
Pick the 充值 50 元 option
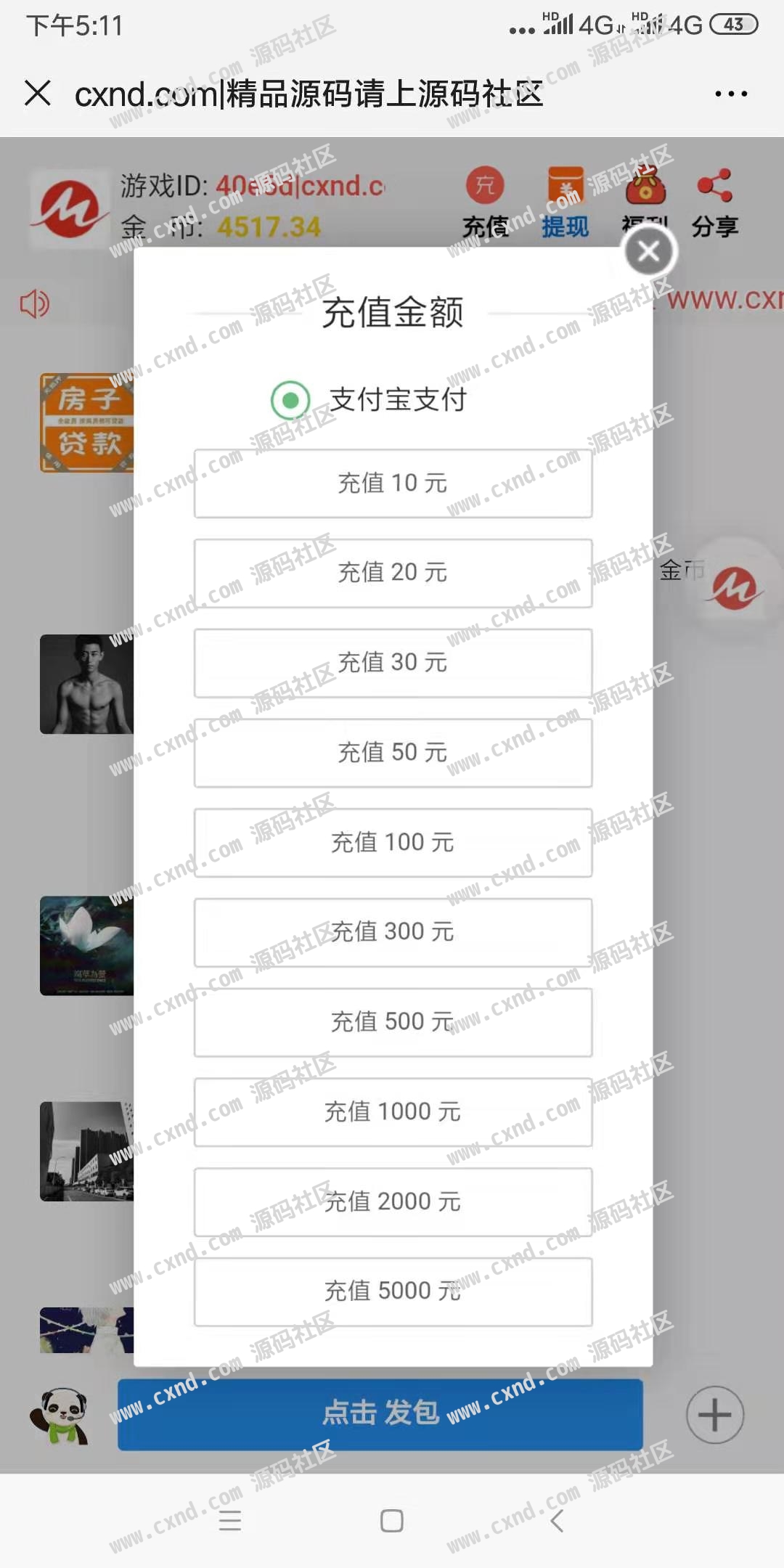point(393,753)
